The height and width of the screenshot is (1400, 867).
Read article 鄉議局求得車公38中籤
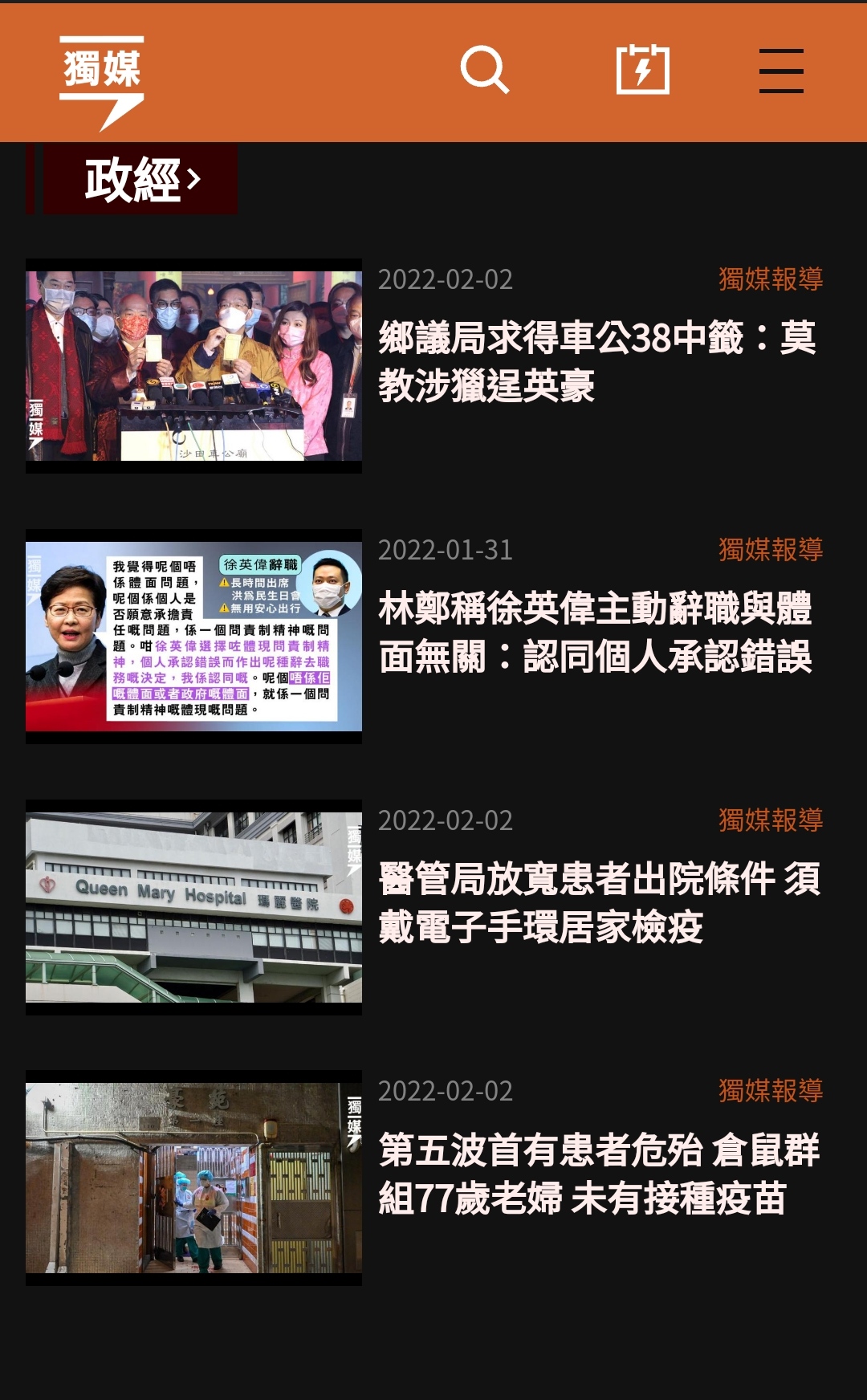(x=597, y=361)
